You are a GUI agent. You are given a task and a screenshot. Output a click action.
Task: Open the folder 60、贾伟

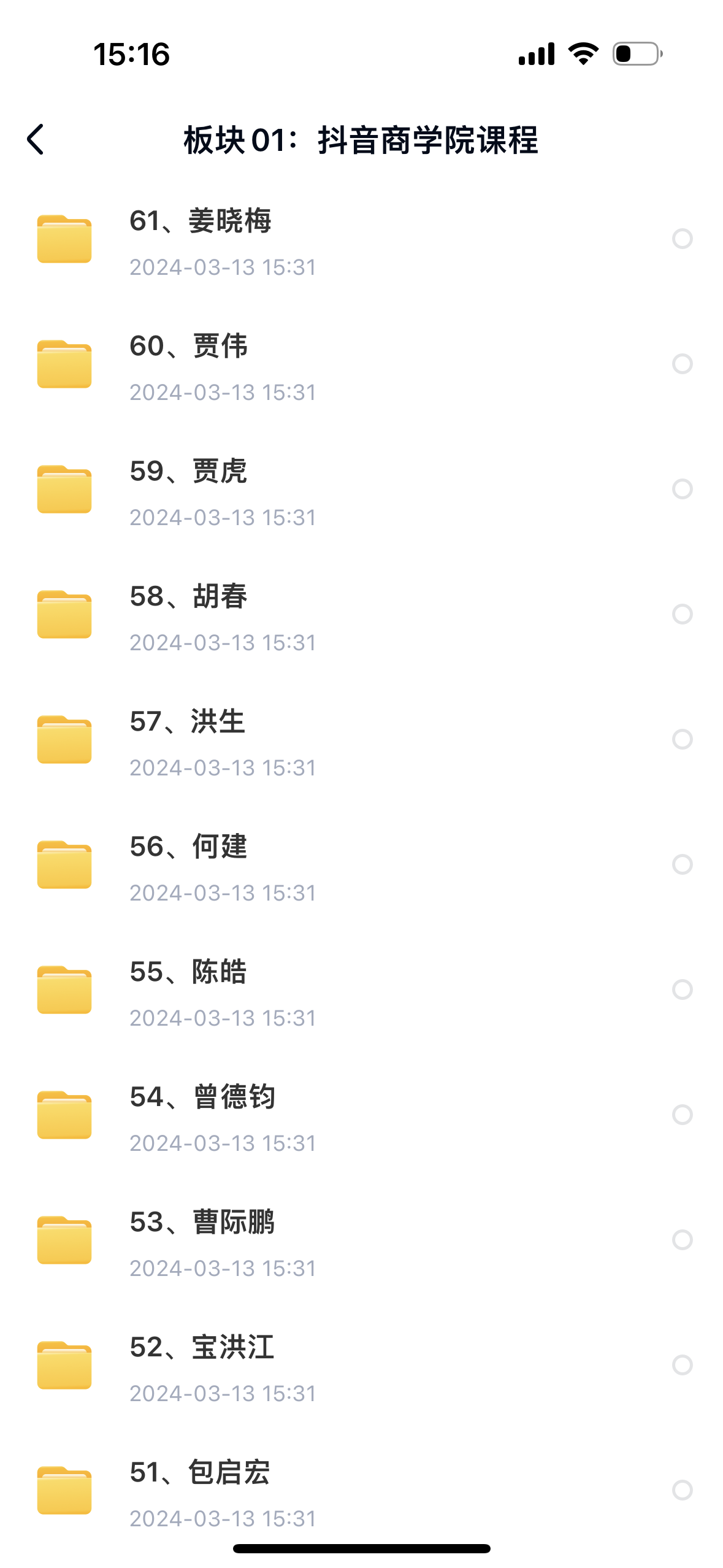[189, 347]
